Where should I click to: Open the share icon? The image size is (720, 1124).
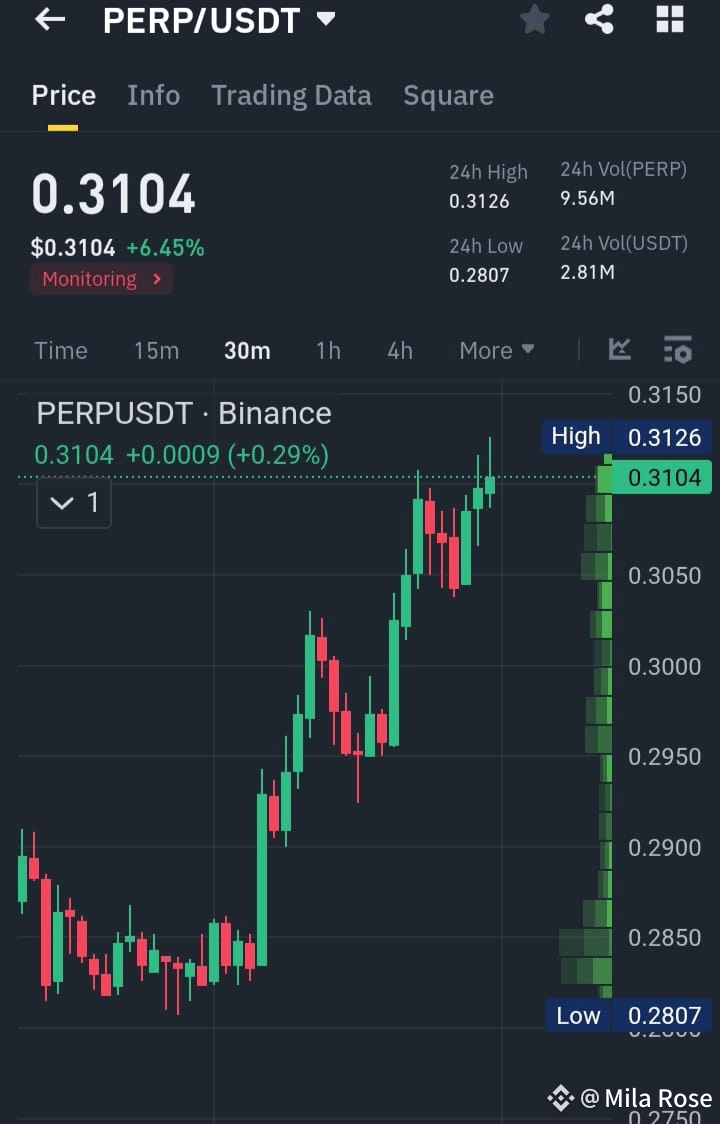pos(599,20)
